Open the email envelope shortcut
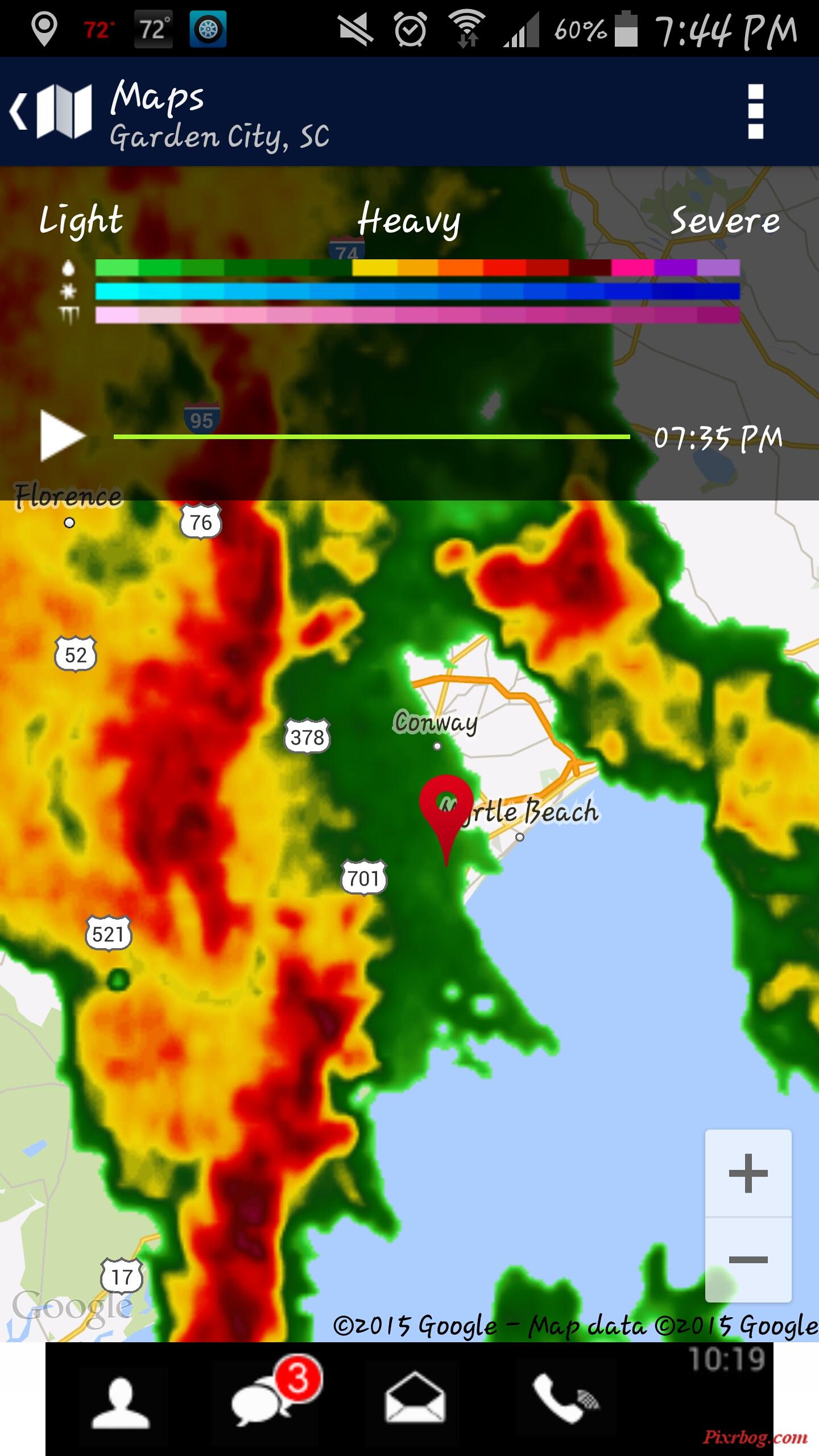Screen dimensions: 819x1456 tap(415, 1402)
